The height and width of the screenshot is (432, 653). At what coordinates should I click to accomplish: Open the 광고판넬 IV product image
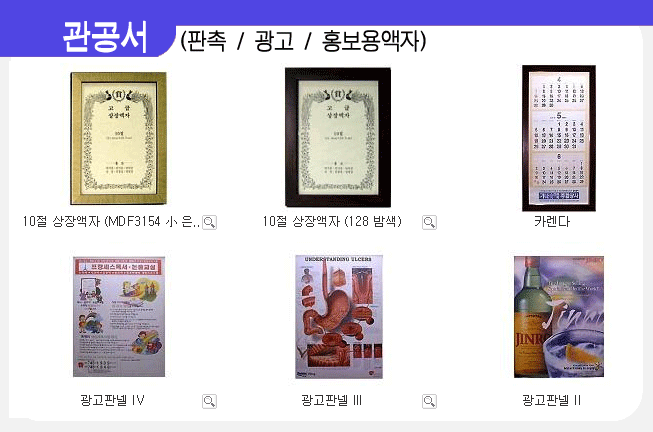(x=119, y=316)
